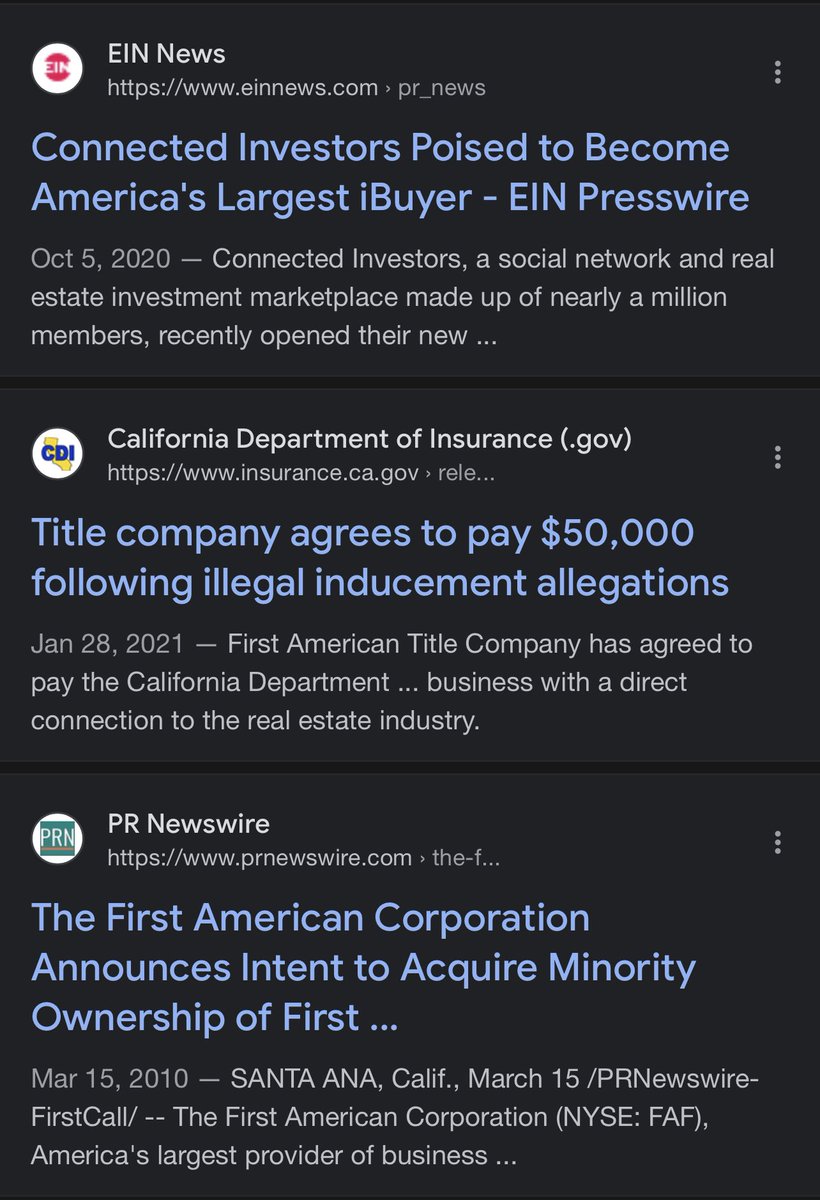Visit the PR Newswire source header

pyautogui.click(x=188, y=824)
